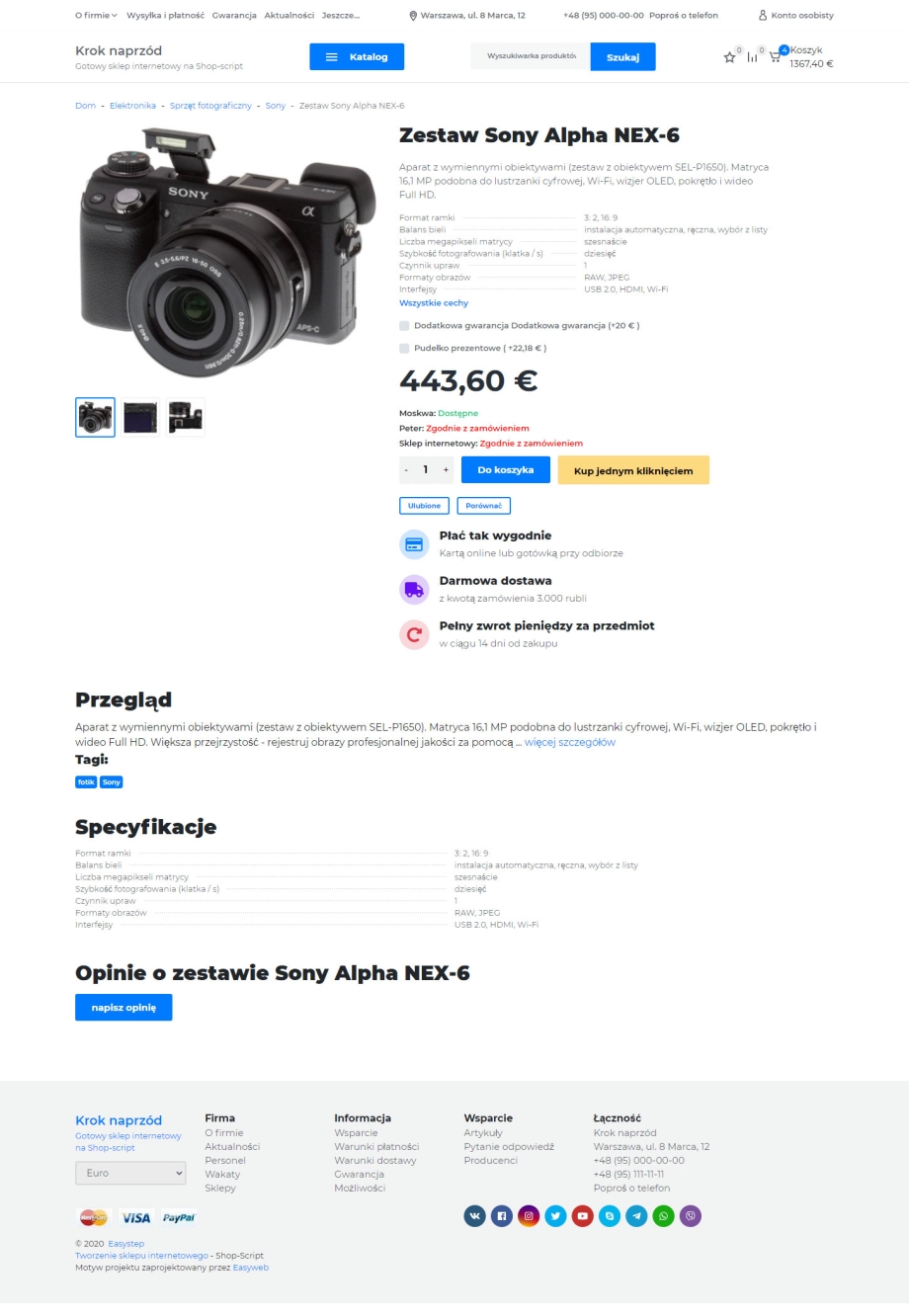The image size is (909, 1316).
Task: Open the Euro currency dropdown
Action: coord(130,1173)
